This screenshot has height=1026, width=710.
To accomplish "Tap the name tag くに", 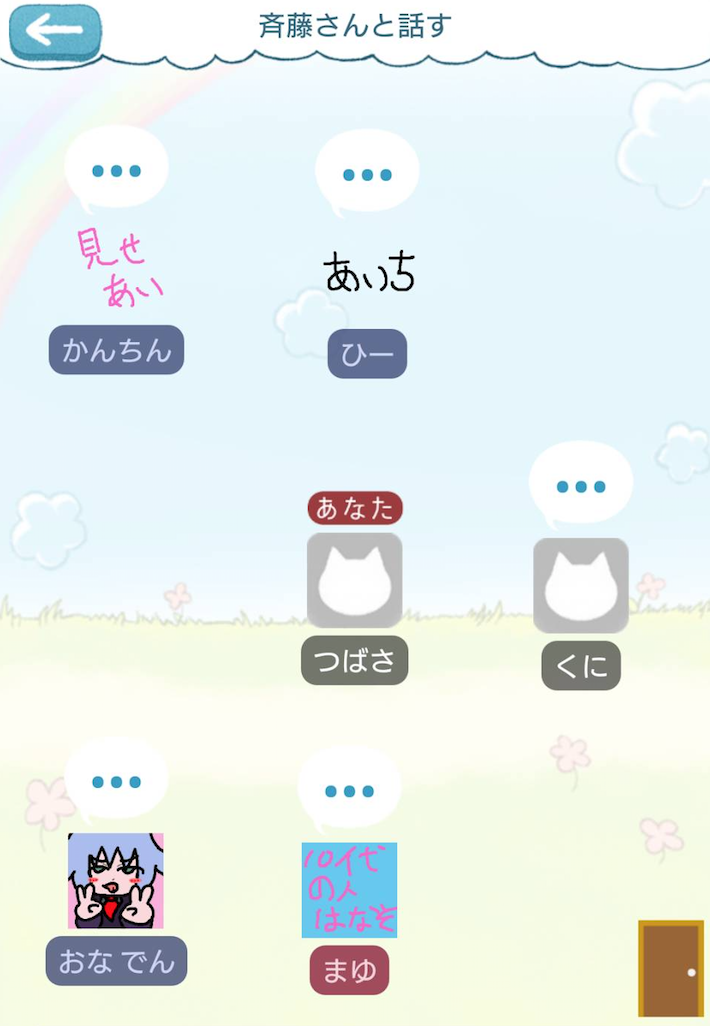I will 581,666.
